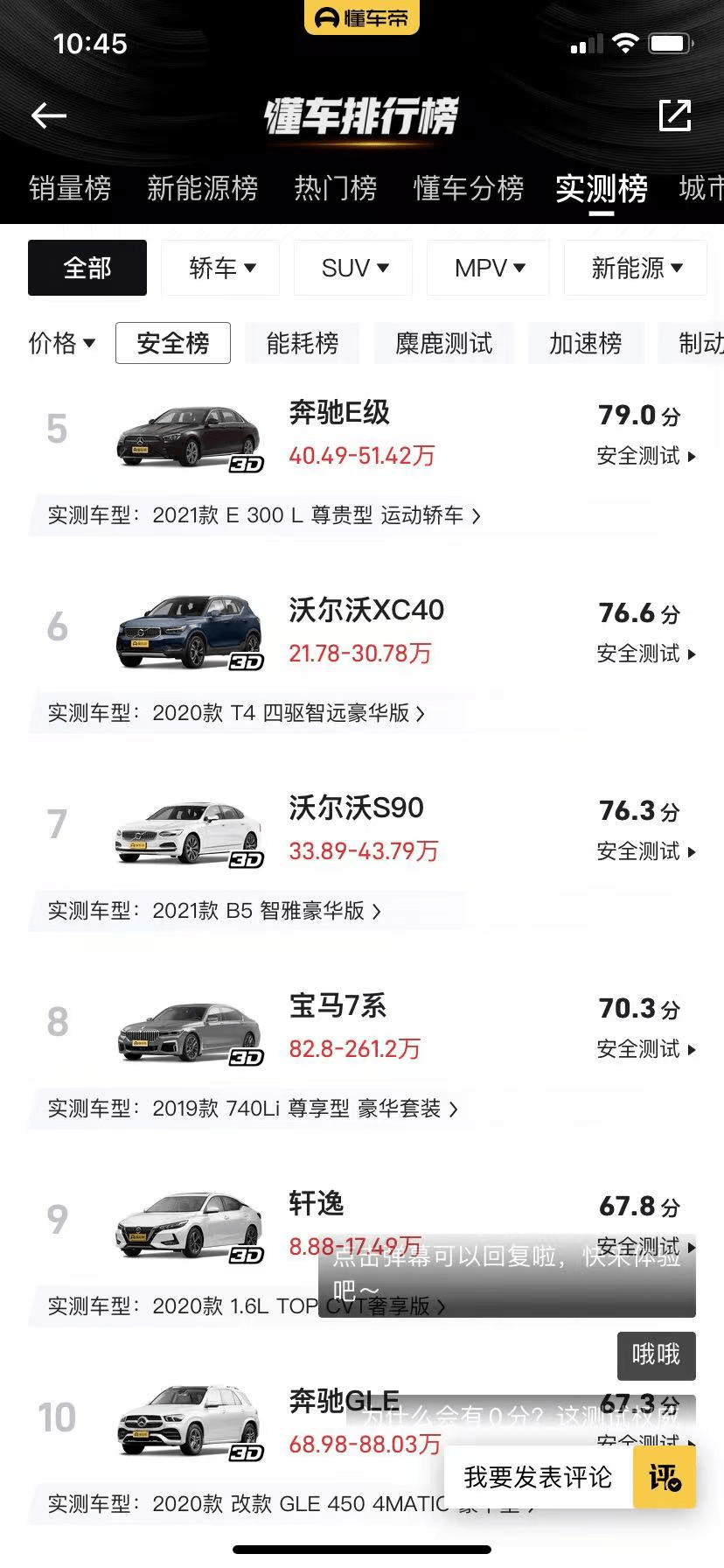The width and height of the screenshot is (724, 1568).
Task: Switch to the 新能源榜 tab
Action: 203,188
